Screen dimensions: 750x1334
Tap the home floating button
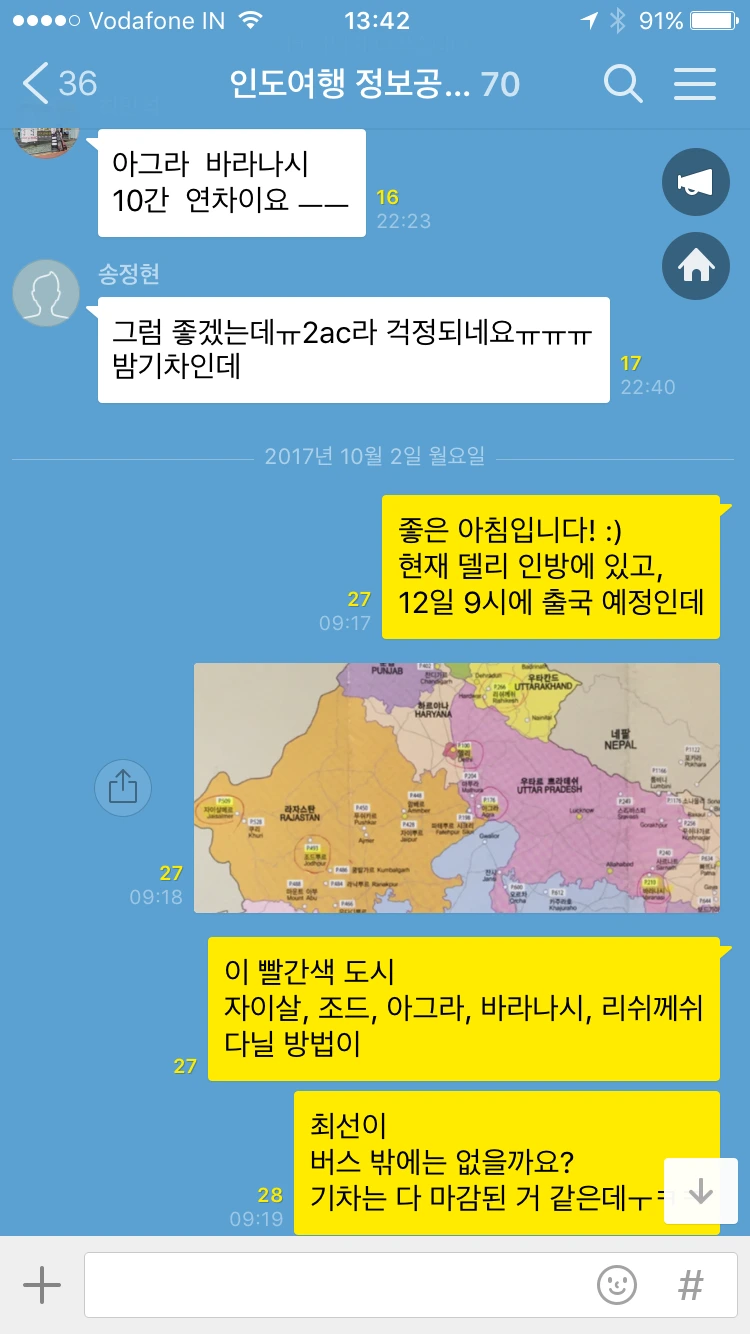(x=696, y=266)
